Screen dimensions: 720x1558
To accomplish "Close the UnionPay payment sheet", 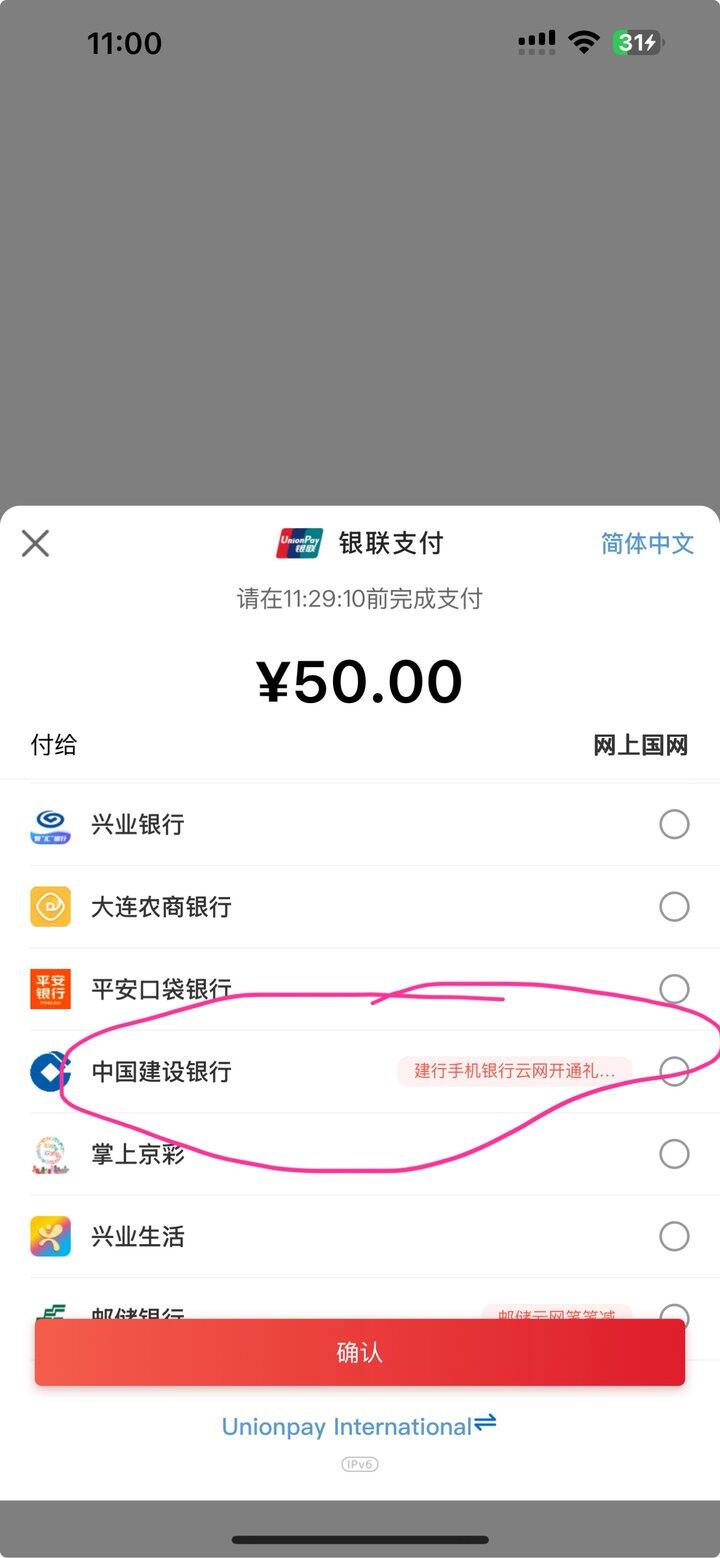I will 36,544.
